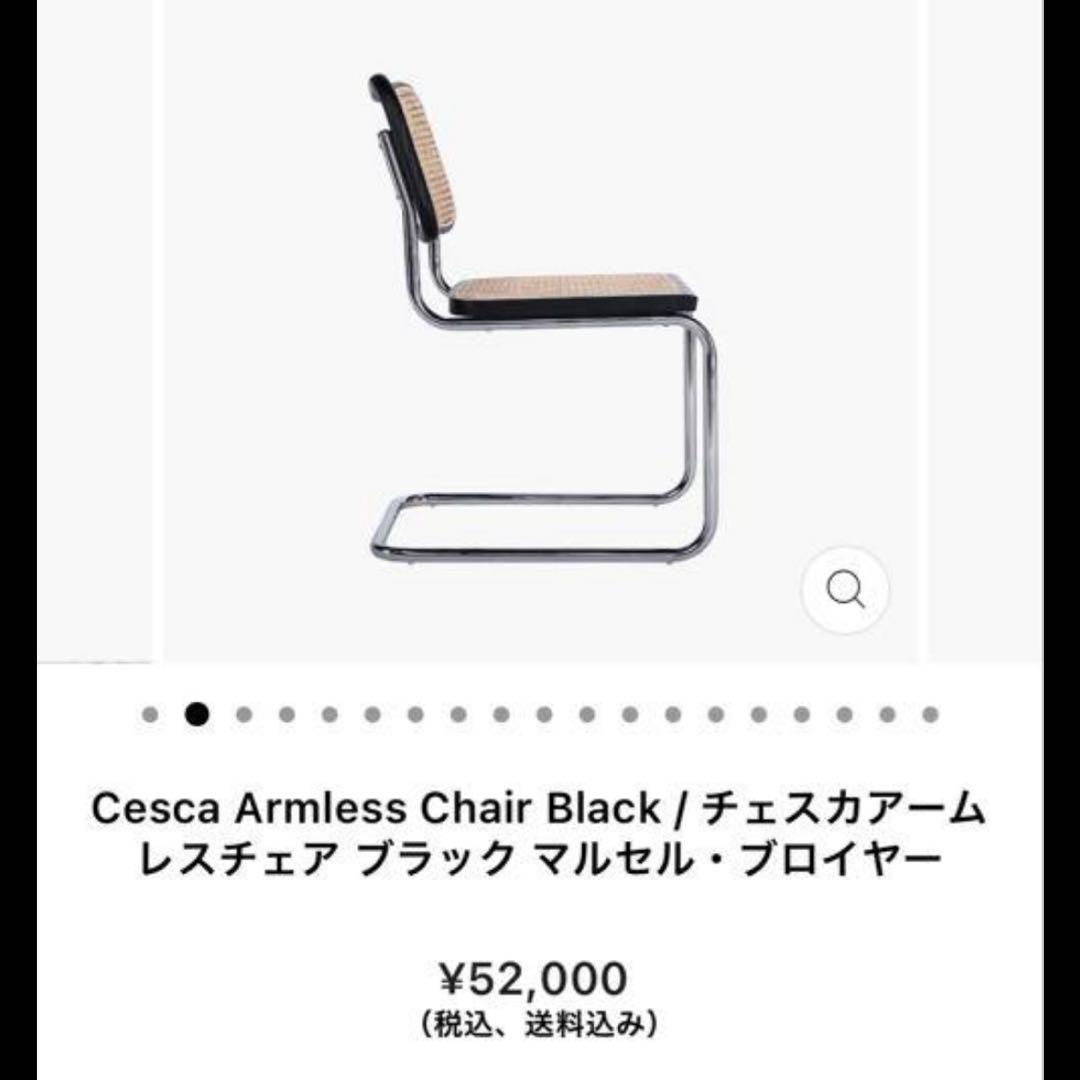Go to the last image indicator dot
Screen dimensions: 1080x1080
pyautogui.click(x=930, y=714)
